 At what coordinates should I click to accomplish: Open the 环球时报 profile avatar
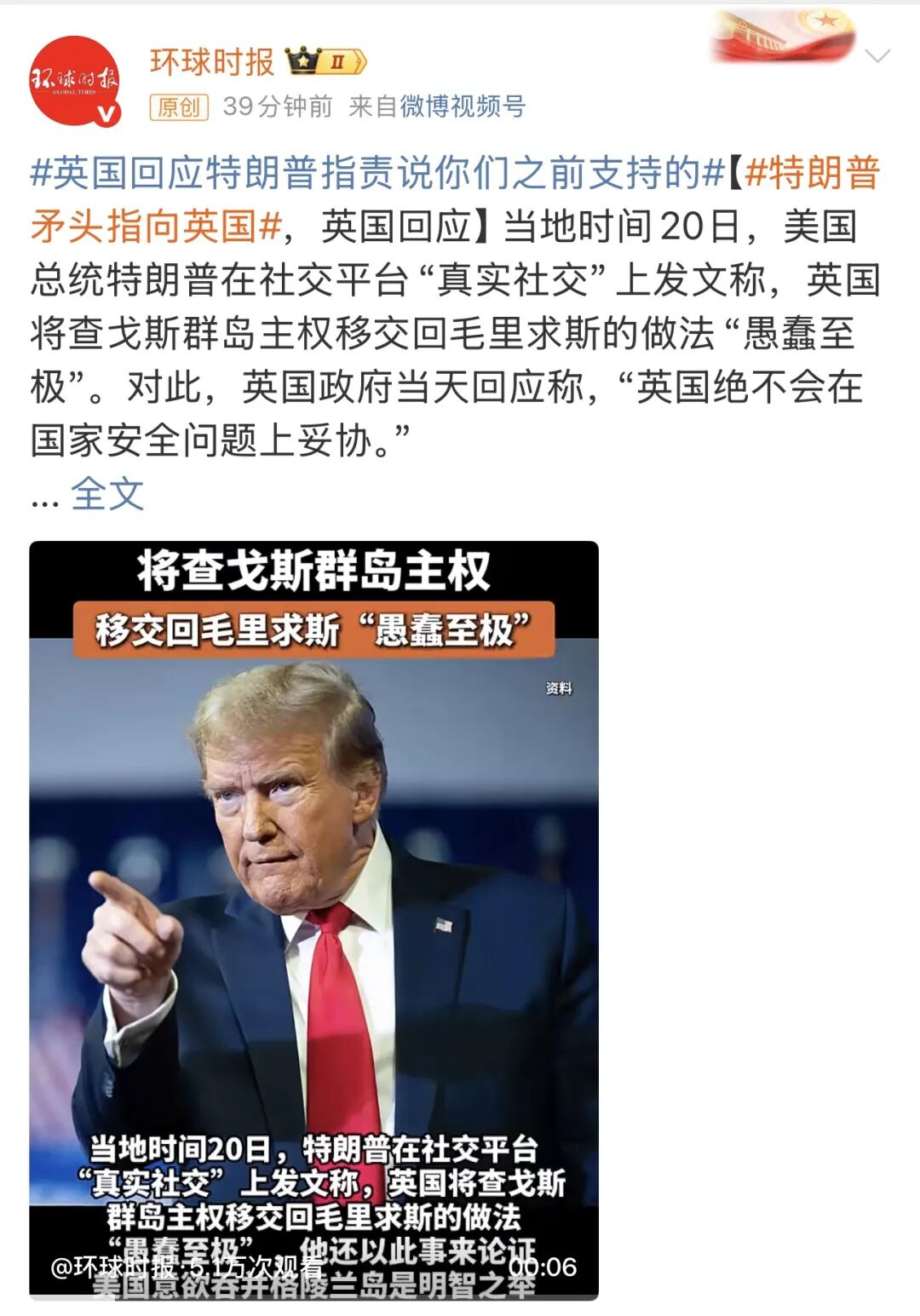tap(75, 82)
